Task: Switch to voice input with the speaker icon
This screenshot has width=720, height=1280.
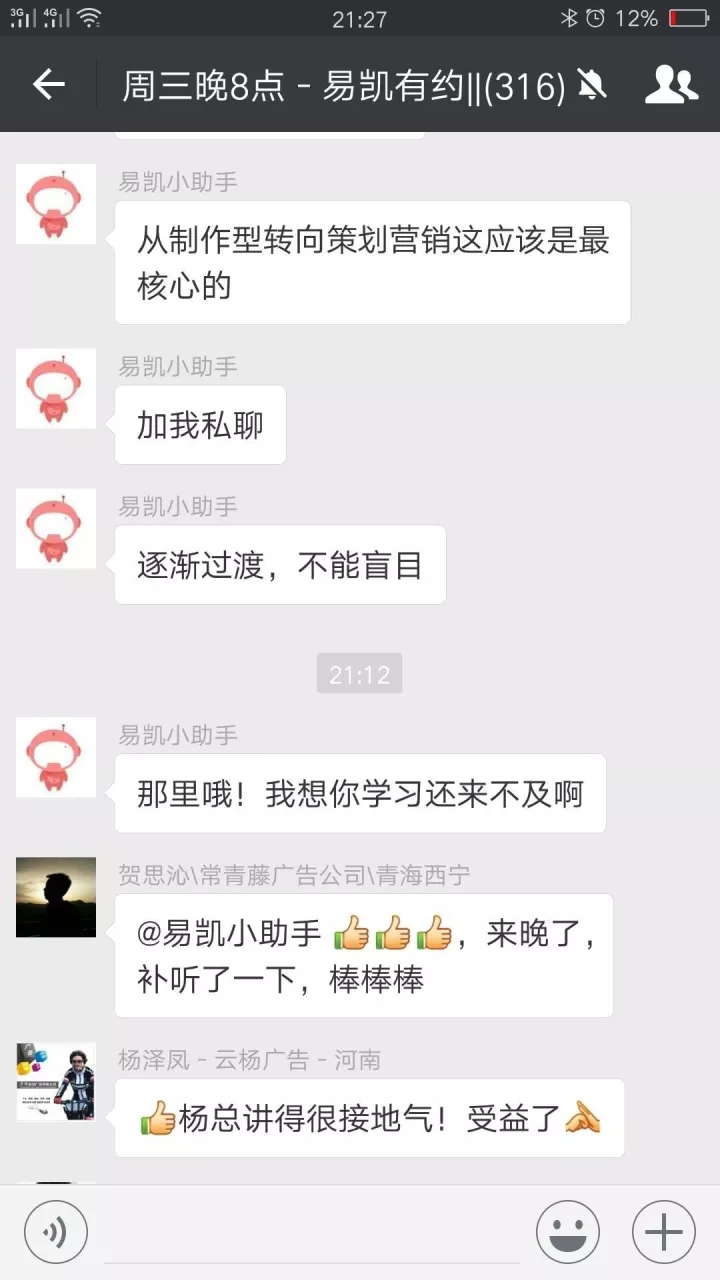Action: click(56, 1231)
